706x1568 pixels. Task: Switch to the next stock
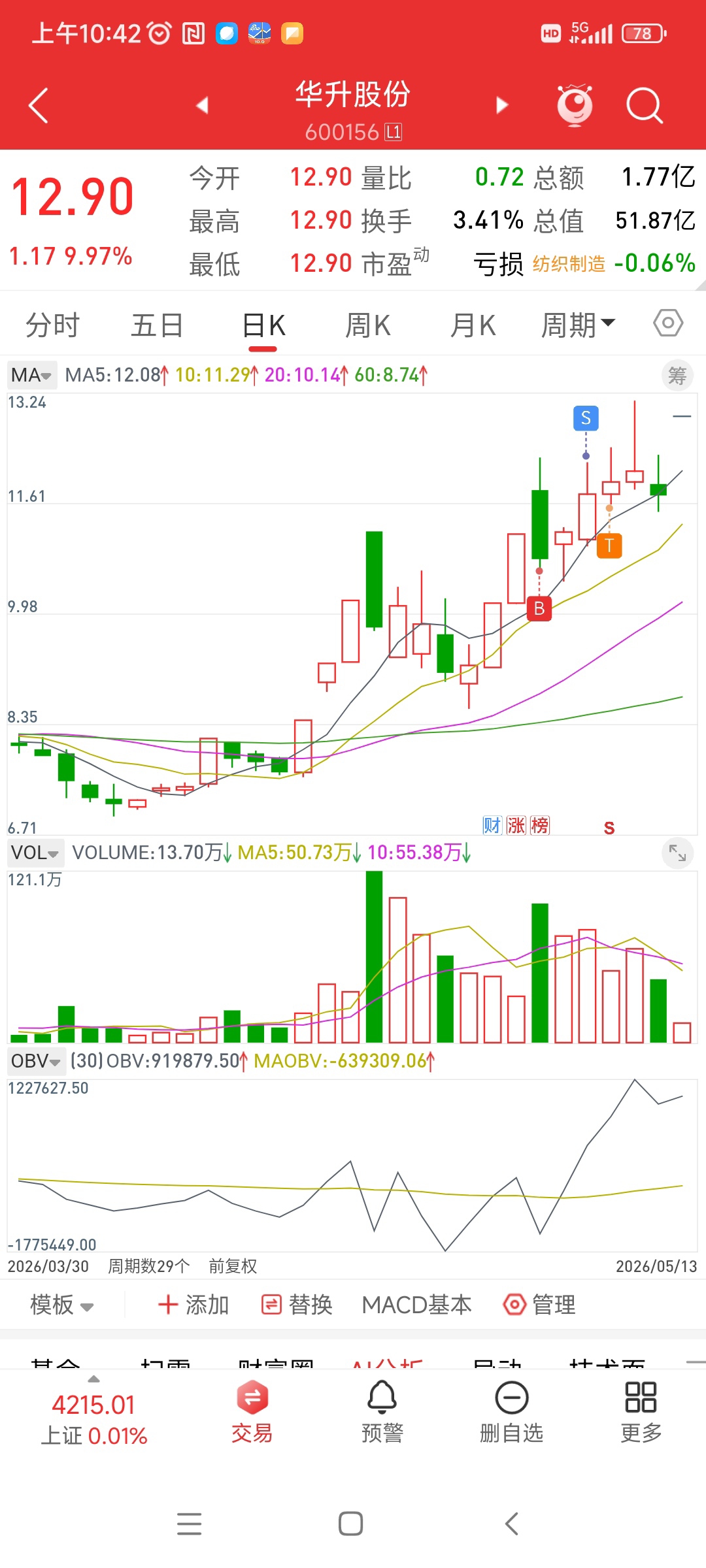point(502,105)
